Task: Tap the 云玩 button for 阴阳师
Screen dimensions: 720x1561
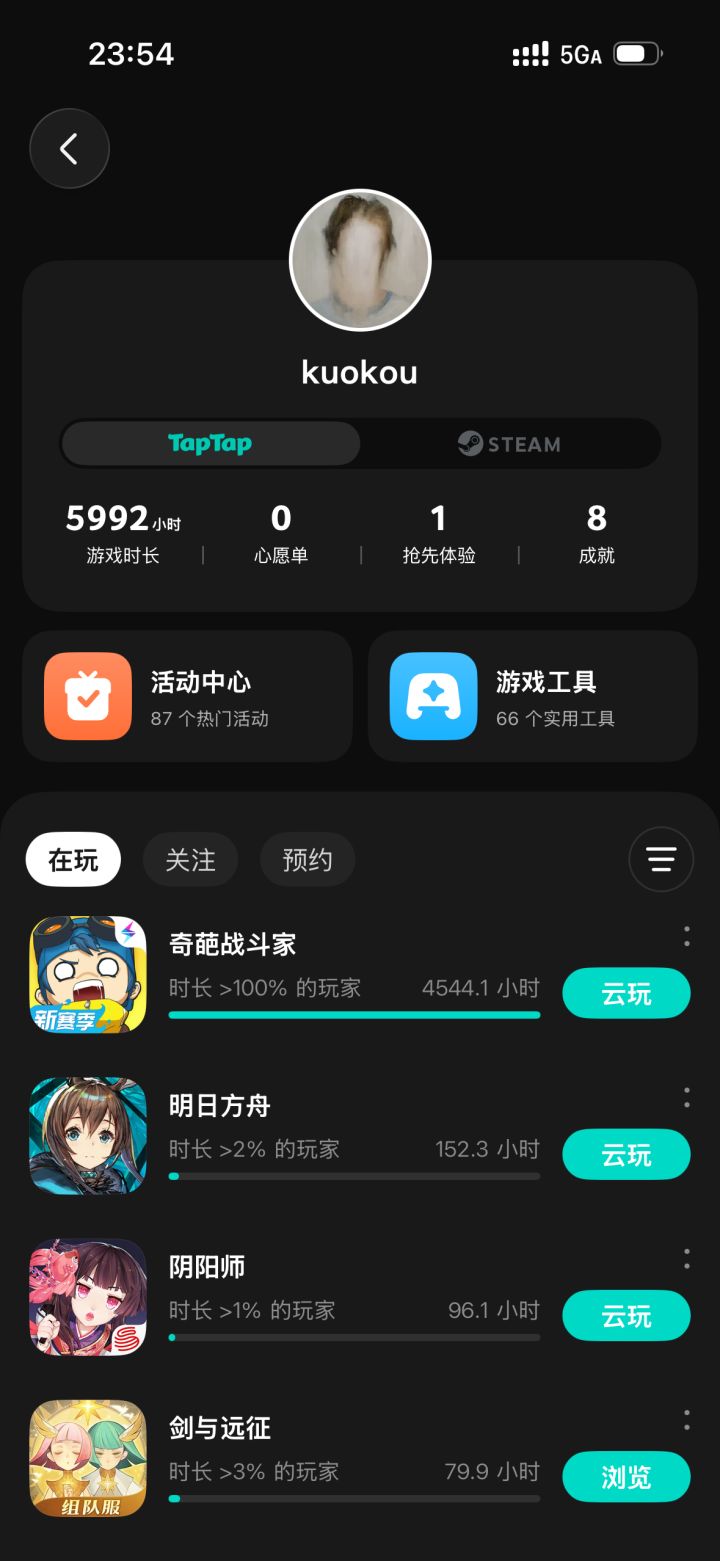Action: [x=626, y=1315]
